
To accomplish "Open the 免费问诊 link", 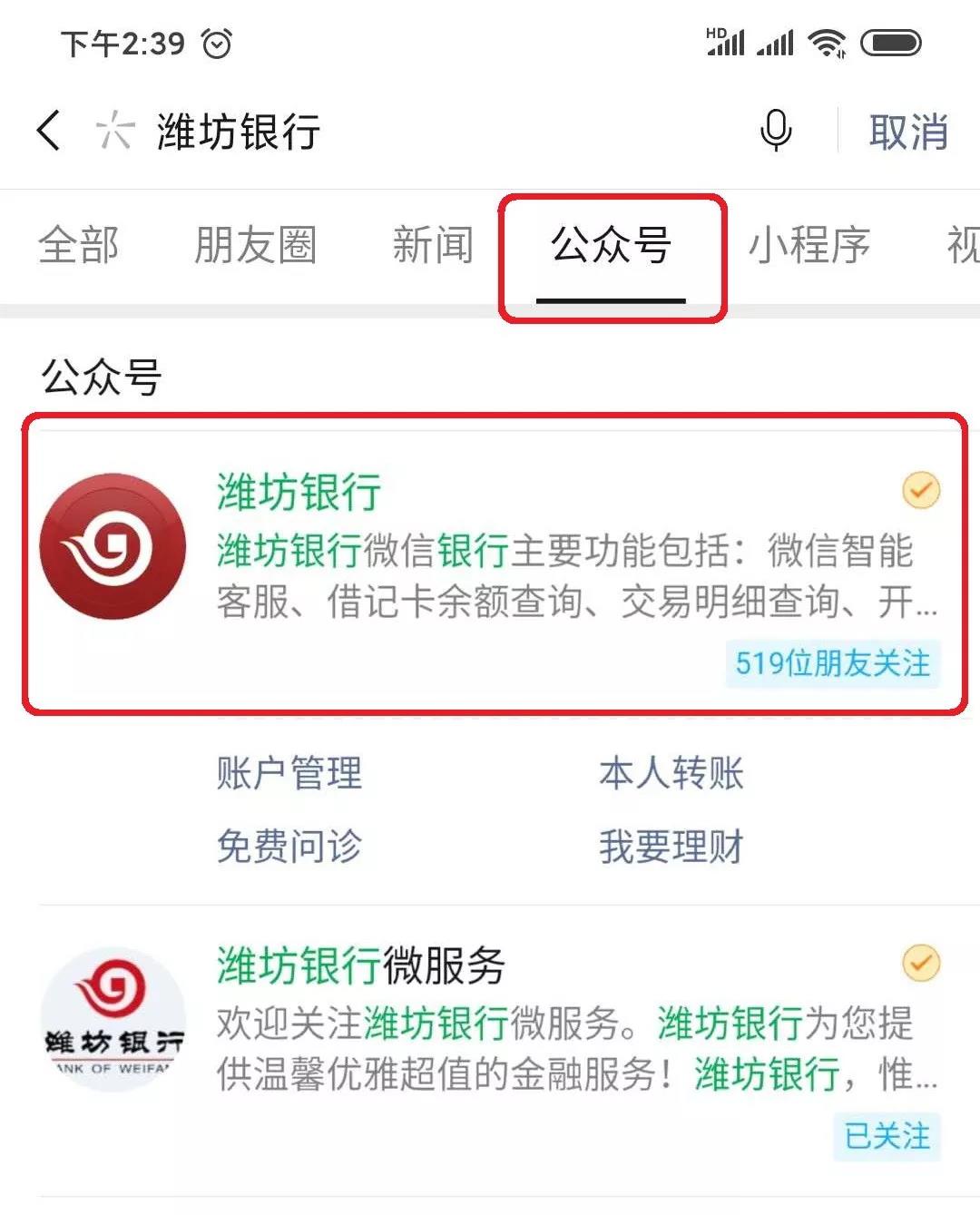I will tap(289, 847).
